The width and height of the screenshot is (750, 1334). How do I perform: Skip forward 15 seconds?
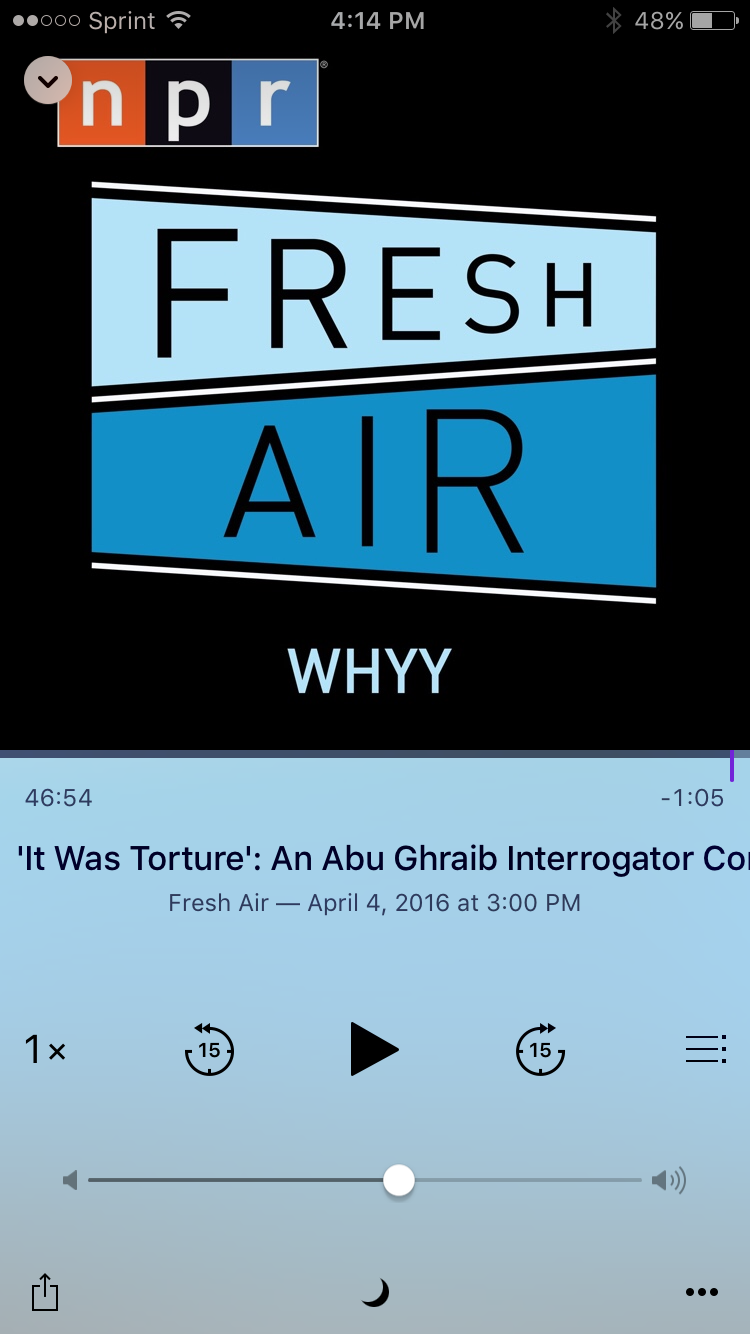540,1049
